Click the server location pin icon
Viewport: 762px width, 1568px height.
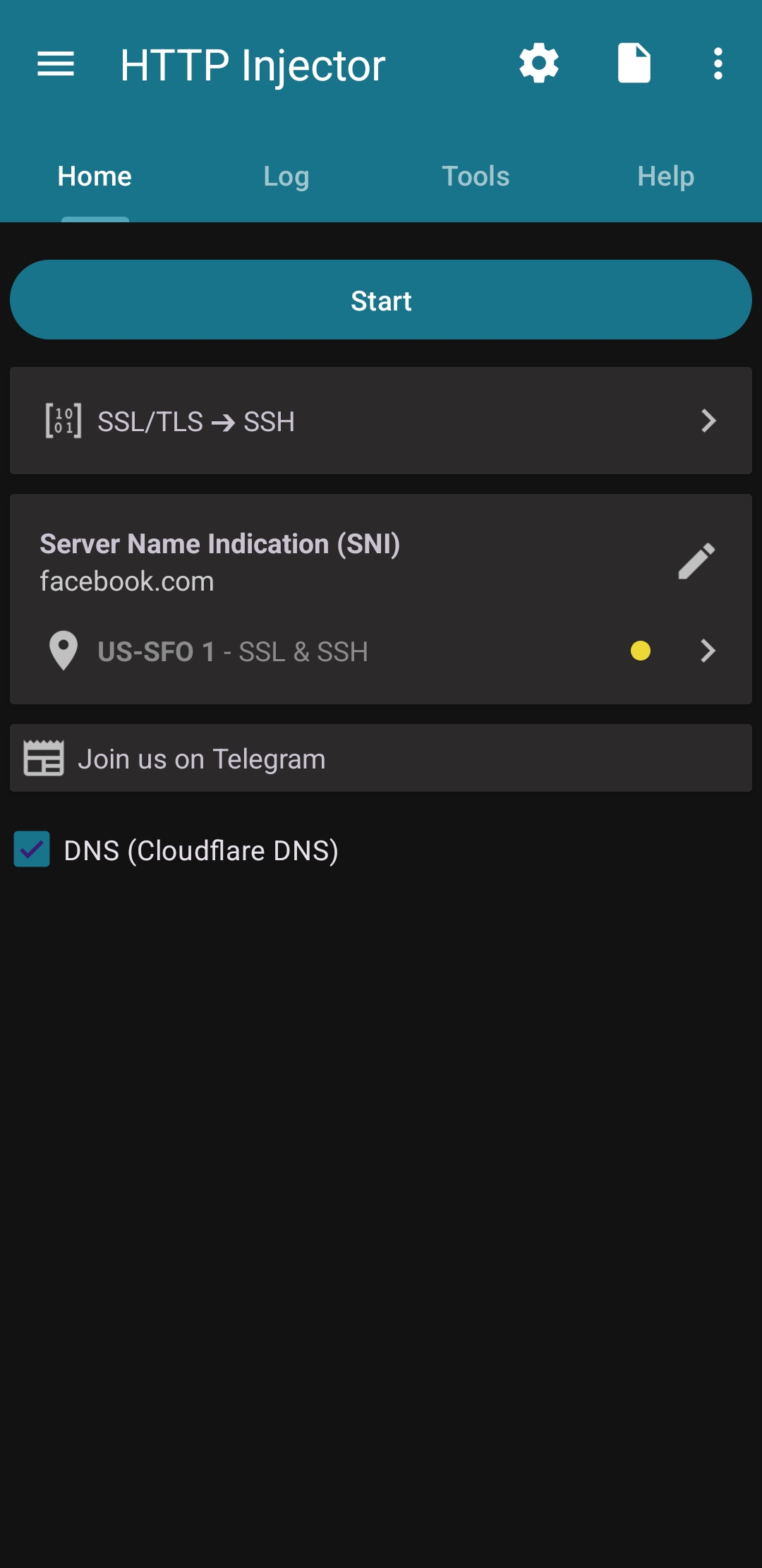pos(63,651)
